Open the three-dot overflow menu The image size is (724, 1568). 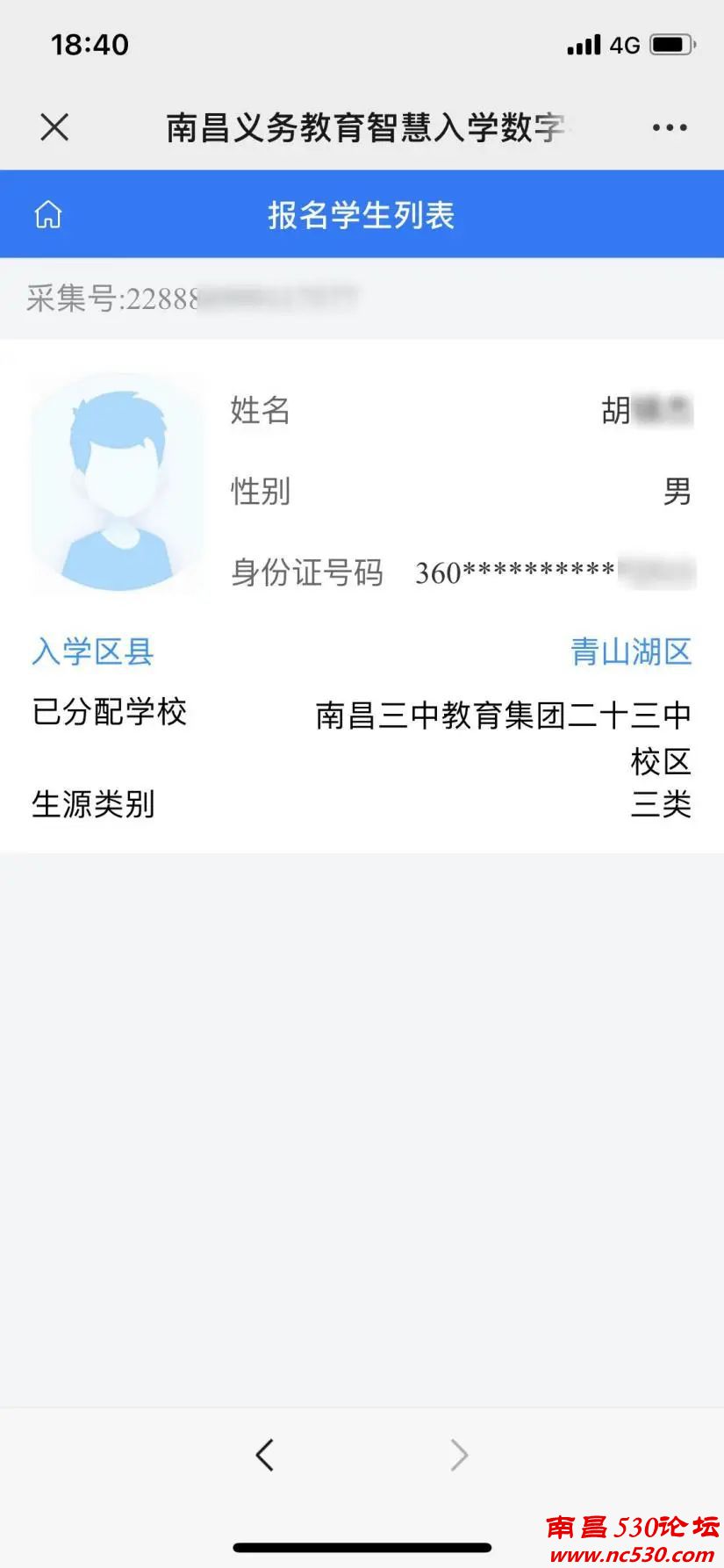click(x=670, y=128)
